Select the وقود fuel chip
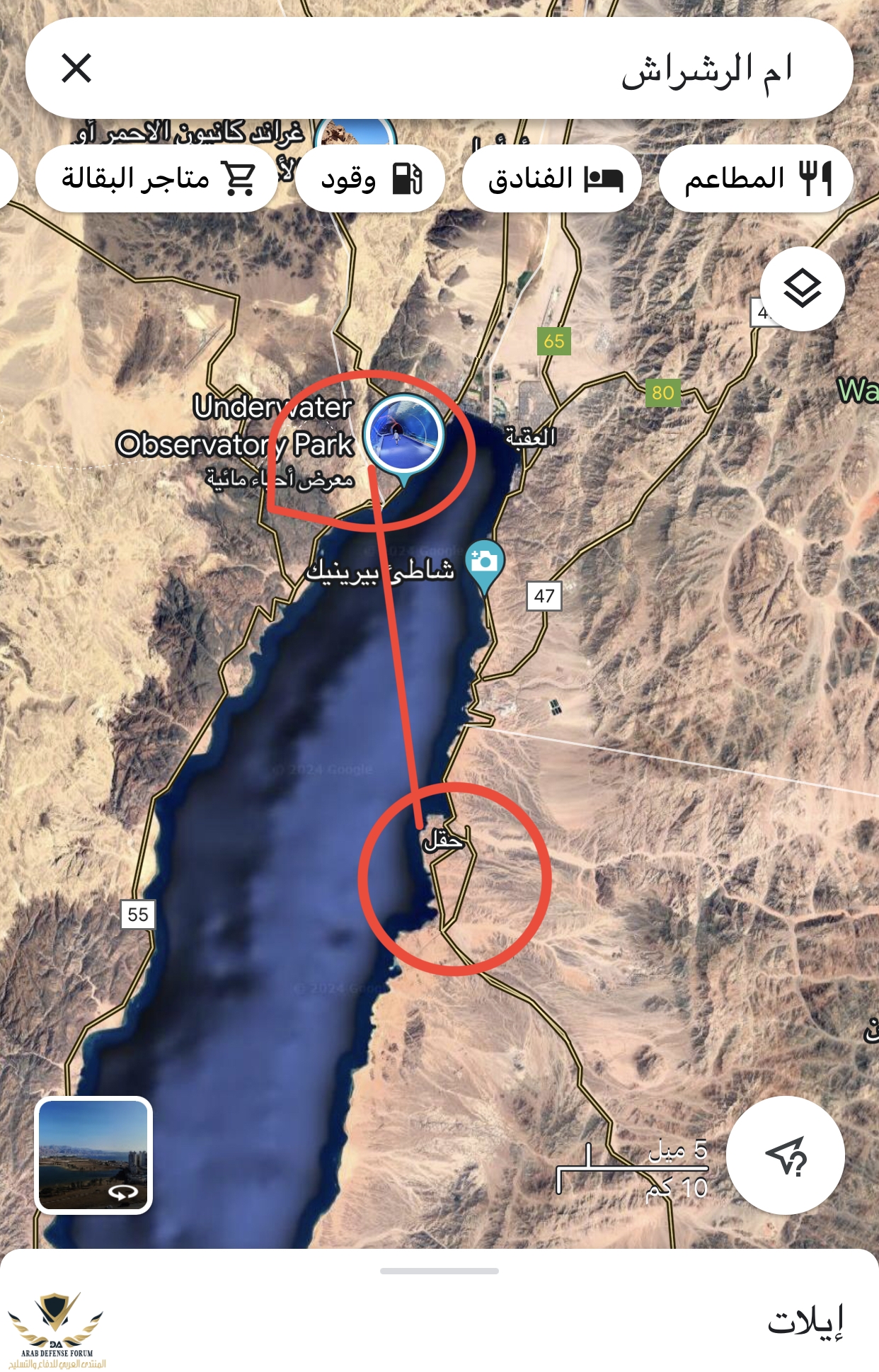Viewport: 879px width, 1372px height. coord(370,178)
